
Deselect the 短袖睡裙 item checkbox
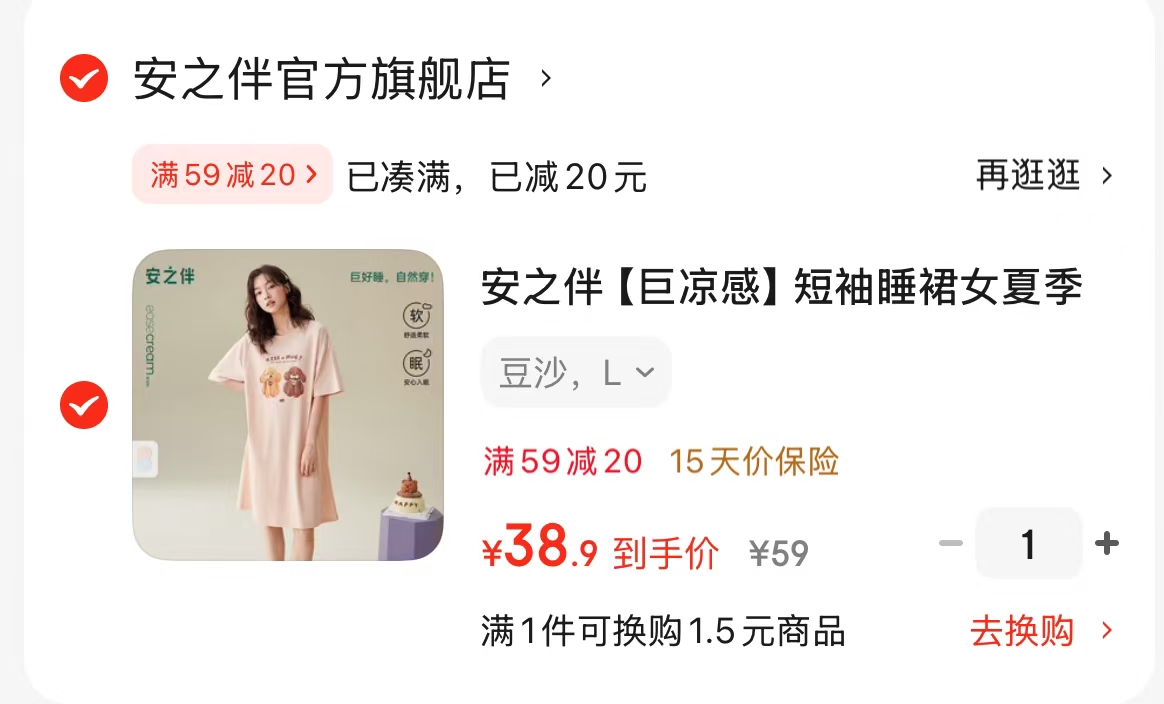84,405
